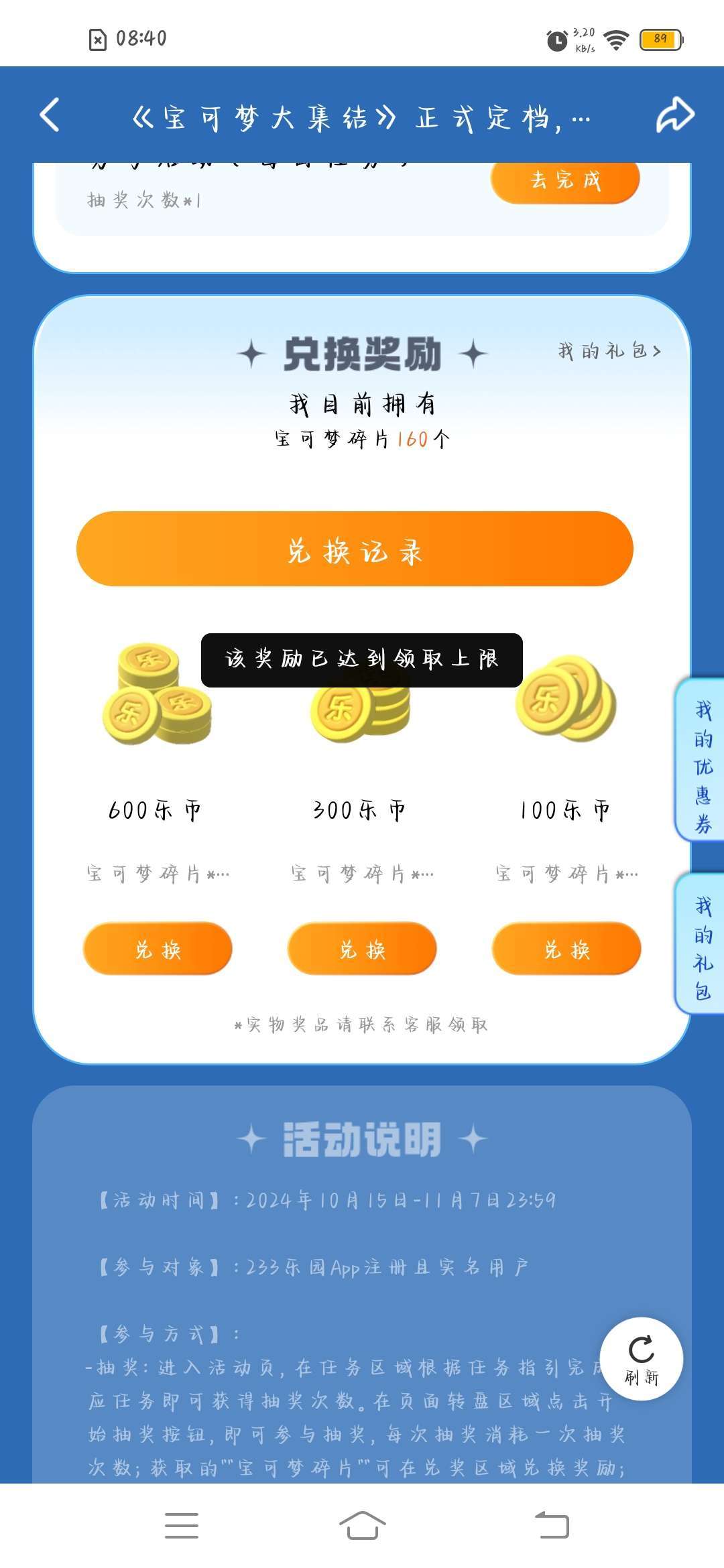Open 兑换记录 exchange history
Image resolution: width=724 pixels, height=1568 pixels.
tap(355, 549)
